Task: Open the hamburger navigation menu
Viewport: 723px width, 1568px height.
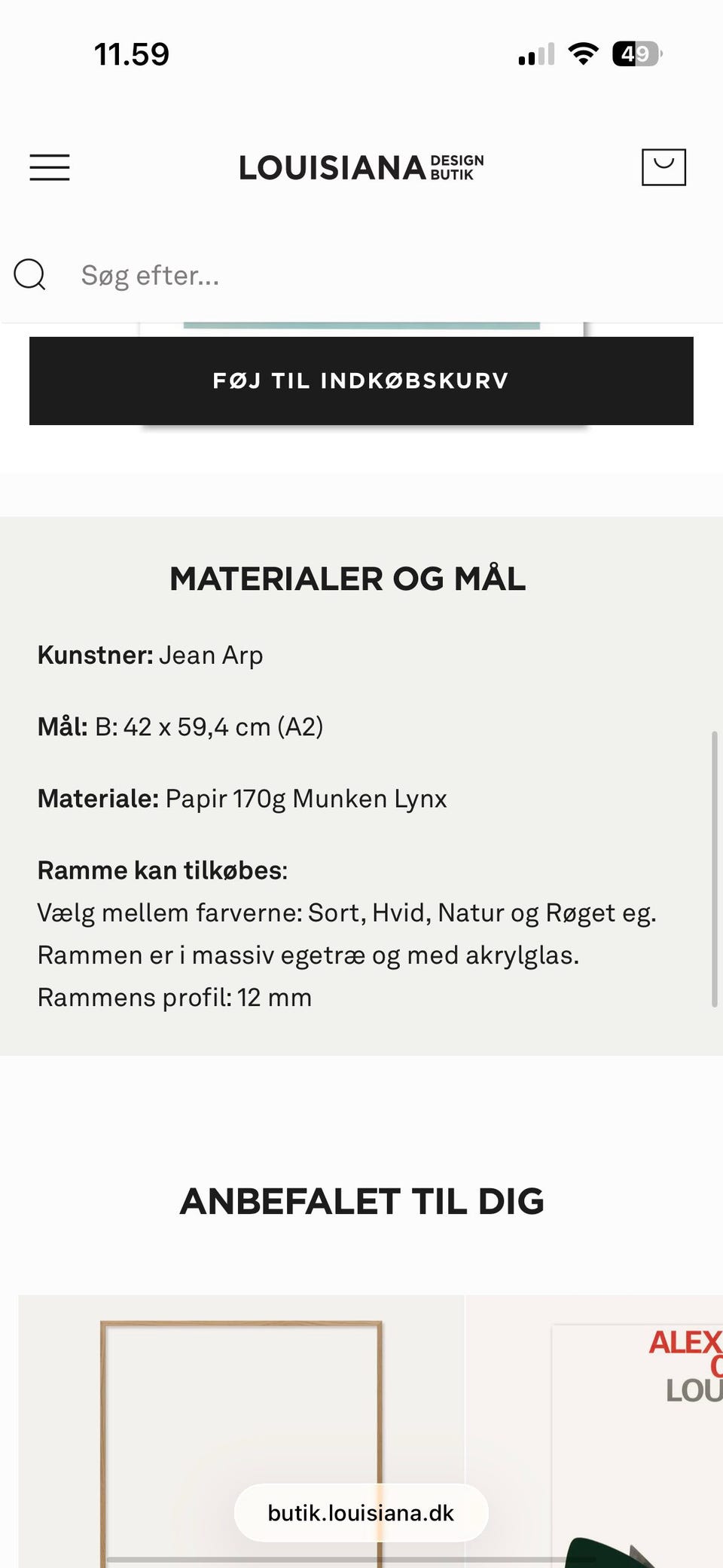Action: [x=49, y=168]
